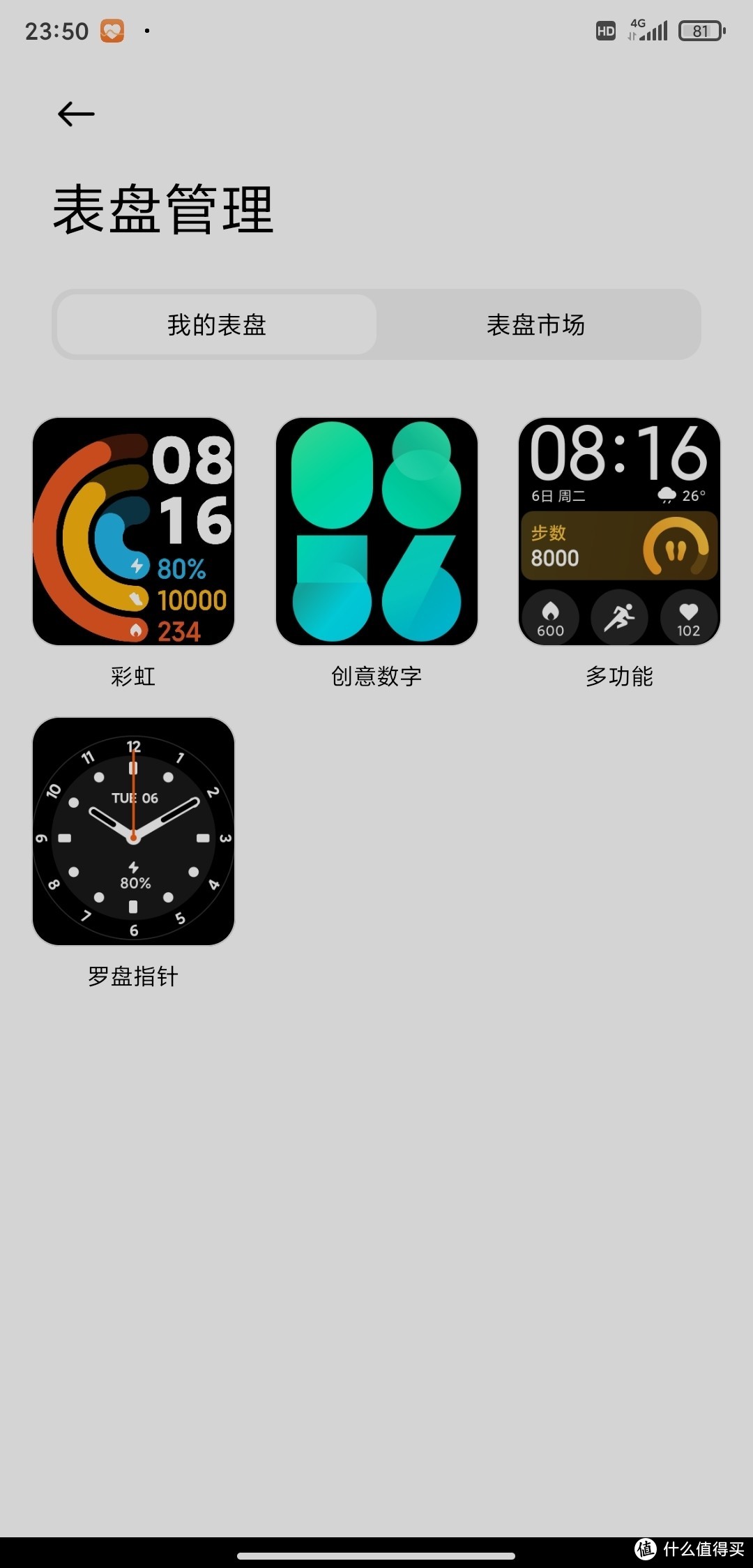753x1568 pixels.
Task: Click the heart rate icon showing 102
Action: (688, 612)
